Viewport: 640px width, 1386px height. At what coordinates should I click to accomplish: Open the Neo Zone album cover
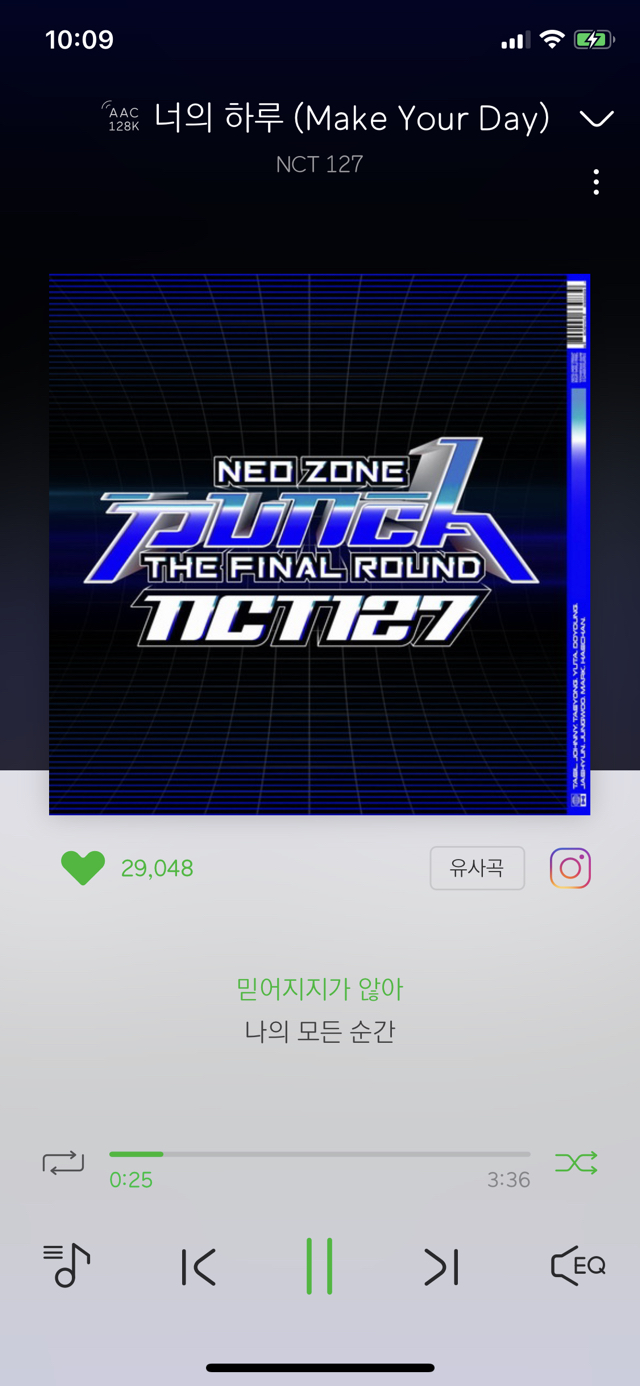click(320, 544)
